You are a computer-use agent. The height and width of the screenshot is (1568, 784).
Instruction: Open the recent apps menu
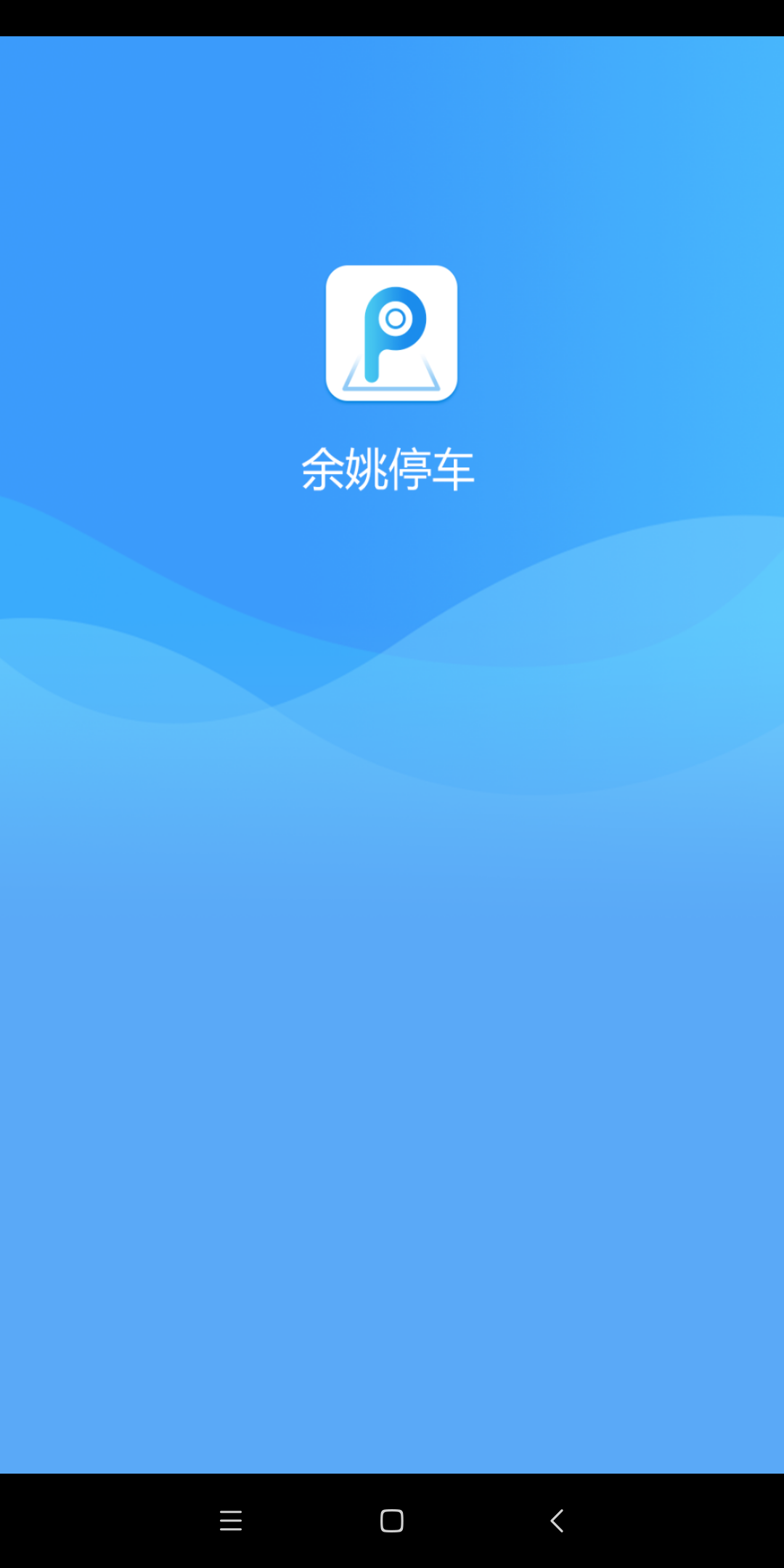[231, 1520]
